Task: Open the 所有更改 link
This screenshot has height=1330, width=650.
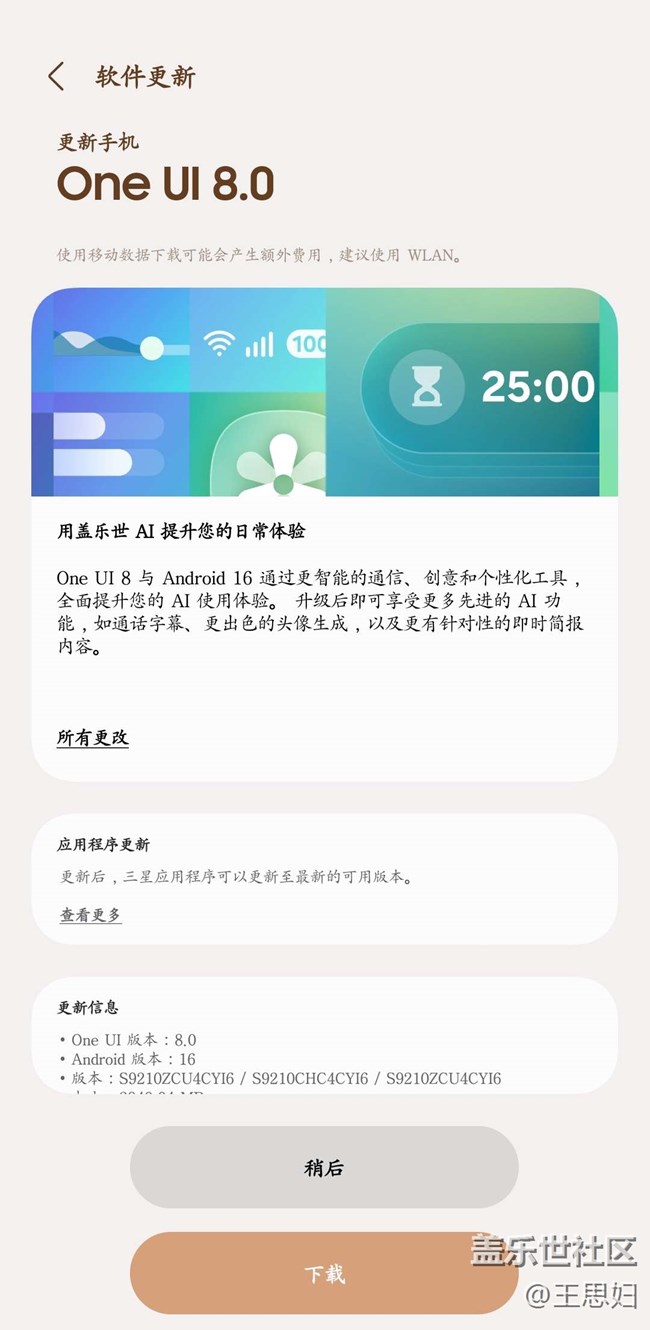Action: (93, 738)
